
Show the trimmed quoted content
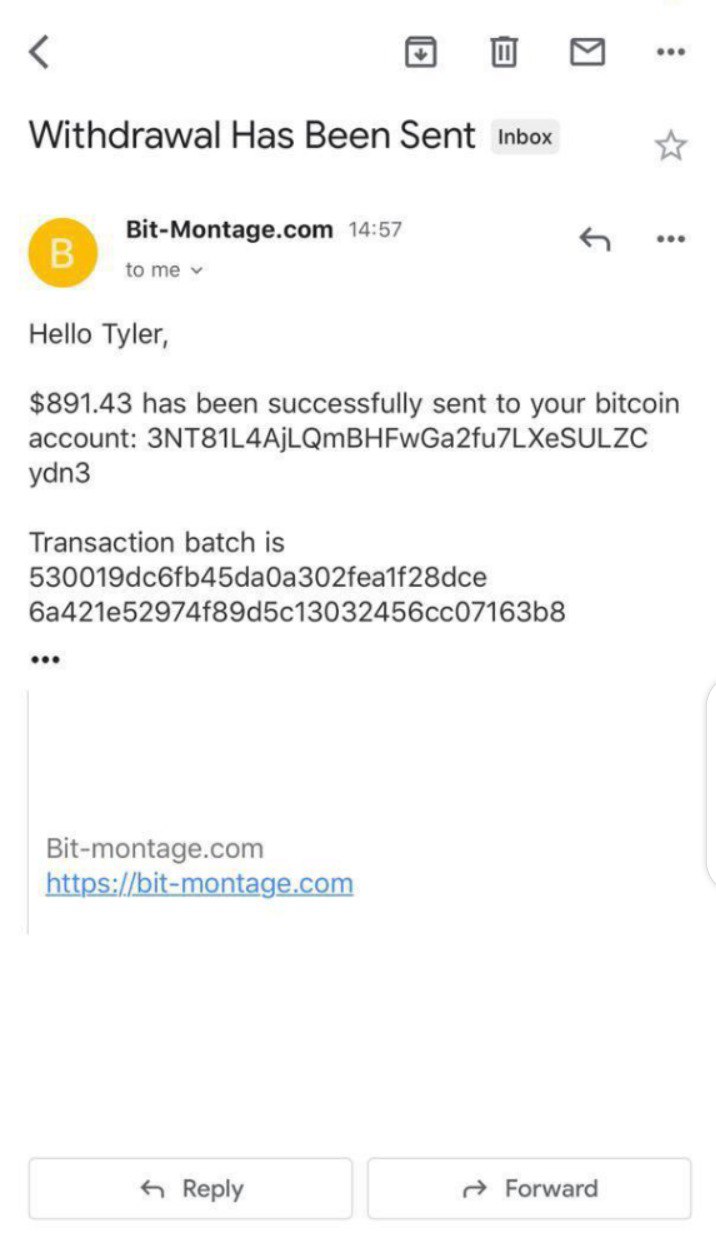tap(45, 660)
